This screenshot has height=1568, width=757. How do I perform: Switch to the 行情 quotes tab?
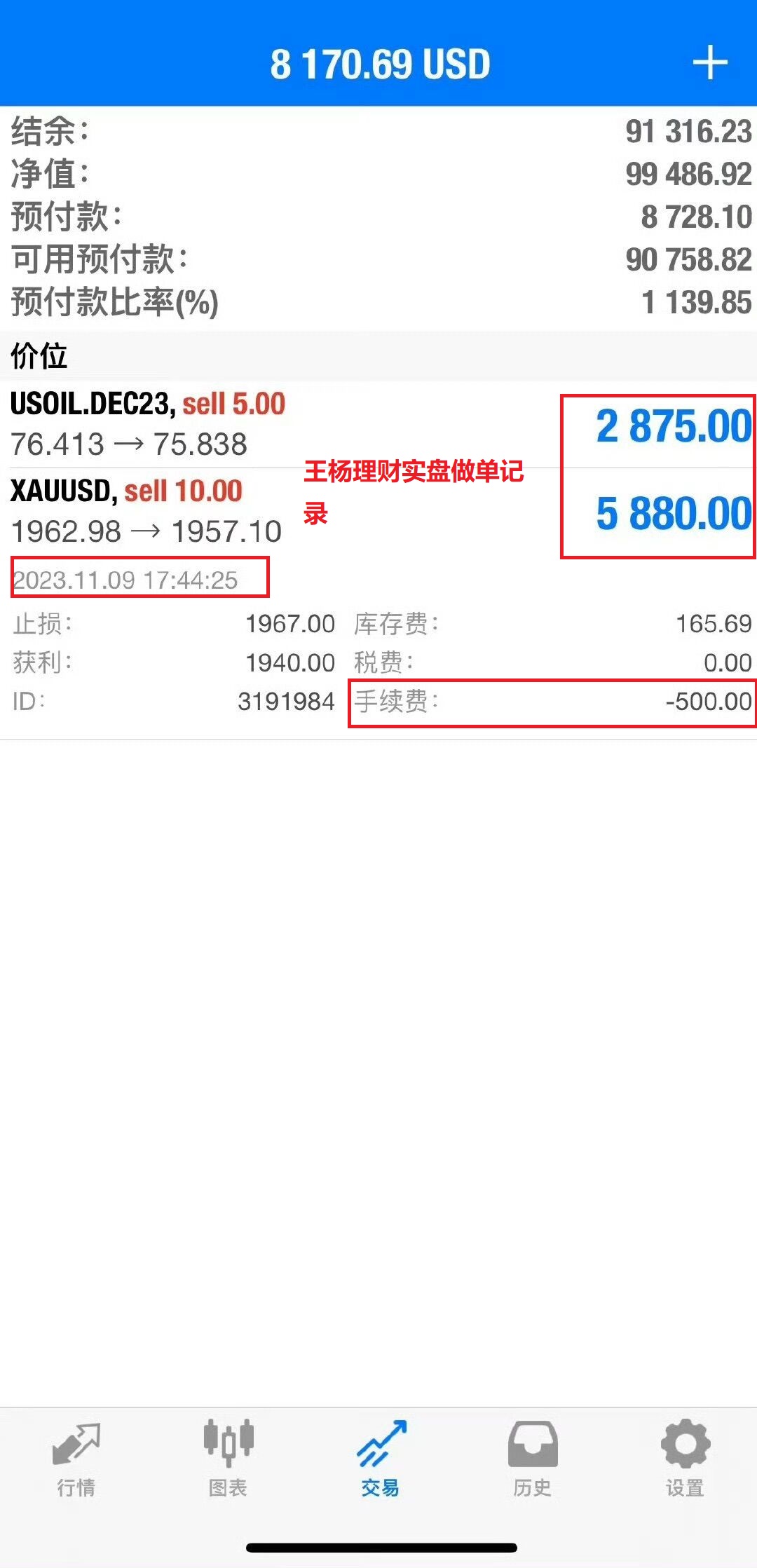point(76,1458)
